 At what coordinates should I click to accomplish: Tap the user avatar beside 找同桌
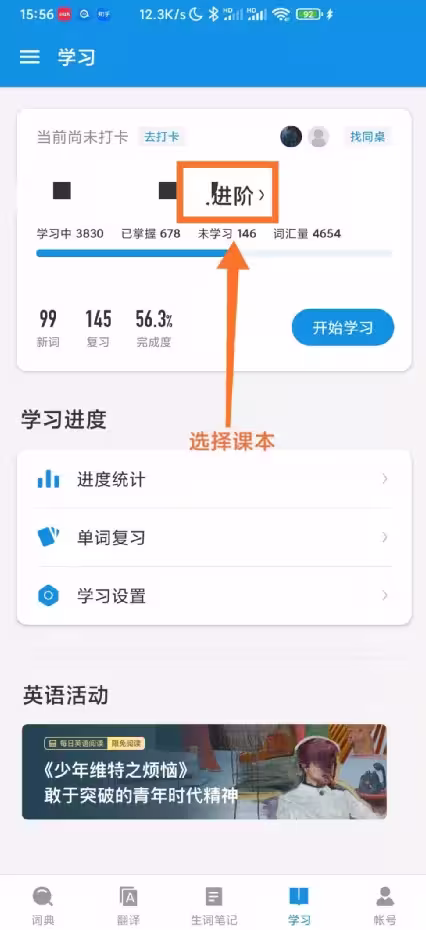(291, 137)
